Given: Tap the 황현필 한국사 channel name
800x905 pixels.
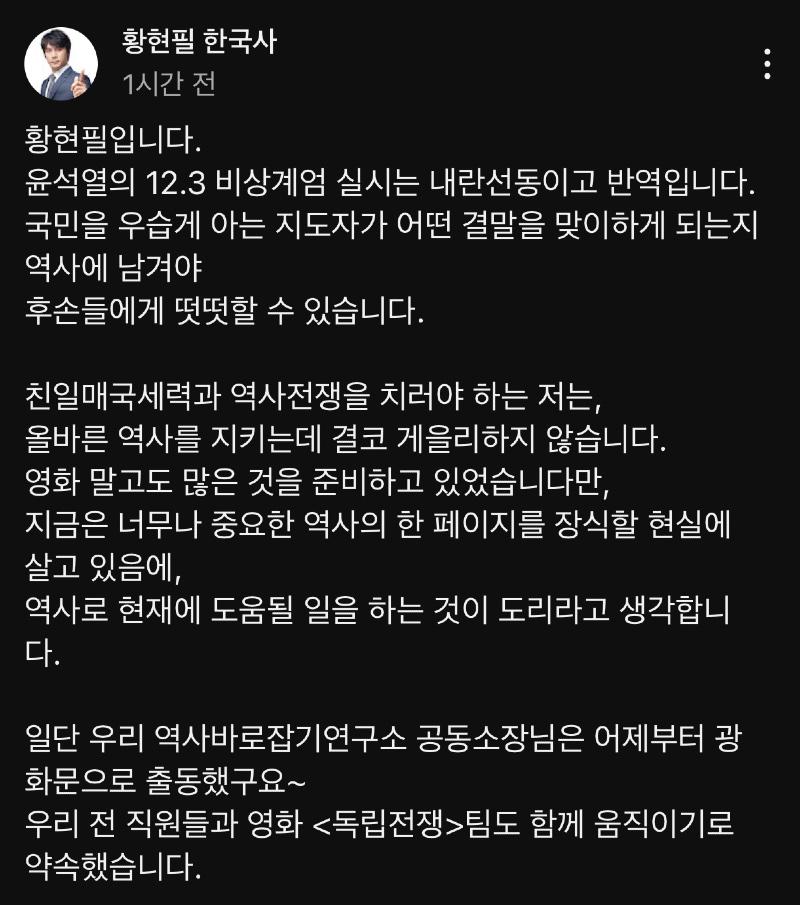Looking at the screenshot, I should [198, 42].
